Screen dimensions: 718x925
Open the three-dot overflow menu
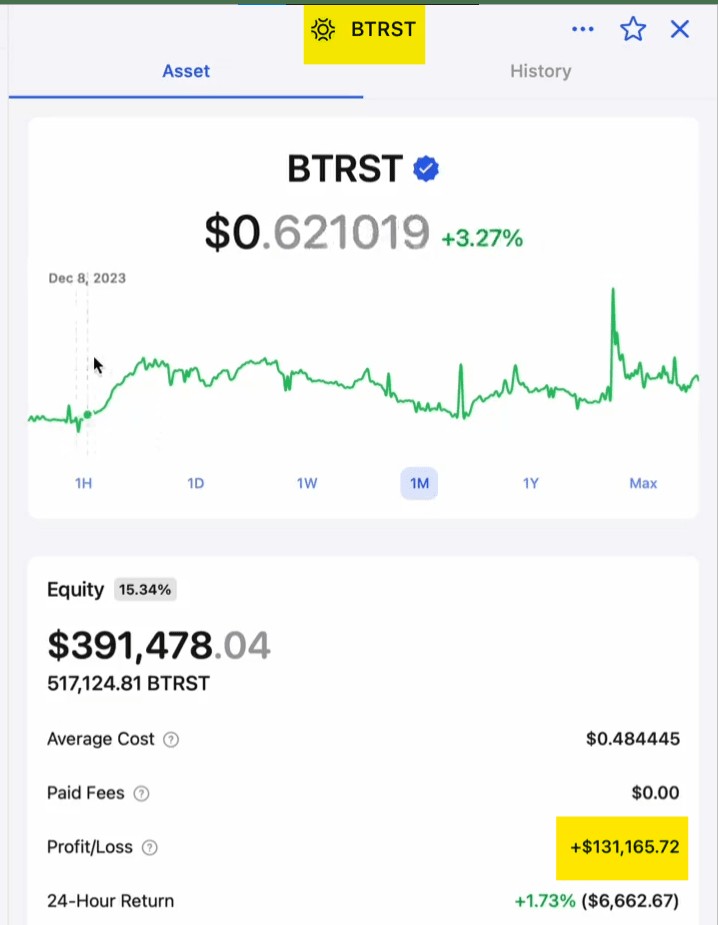pos(583,29)
